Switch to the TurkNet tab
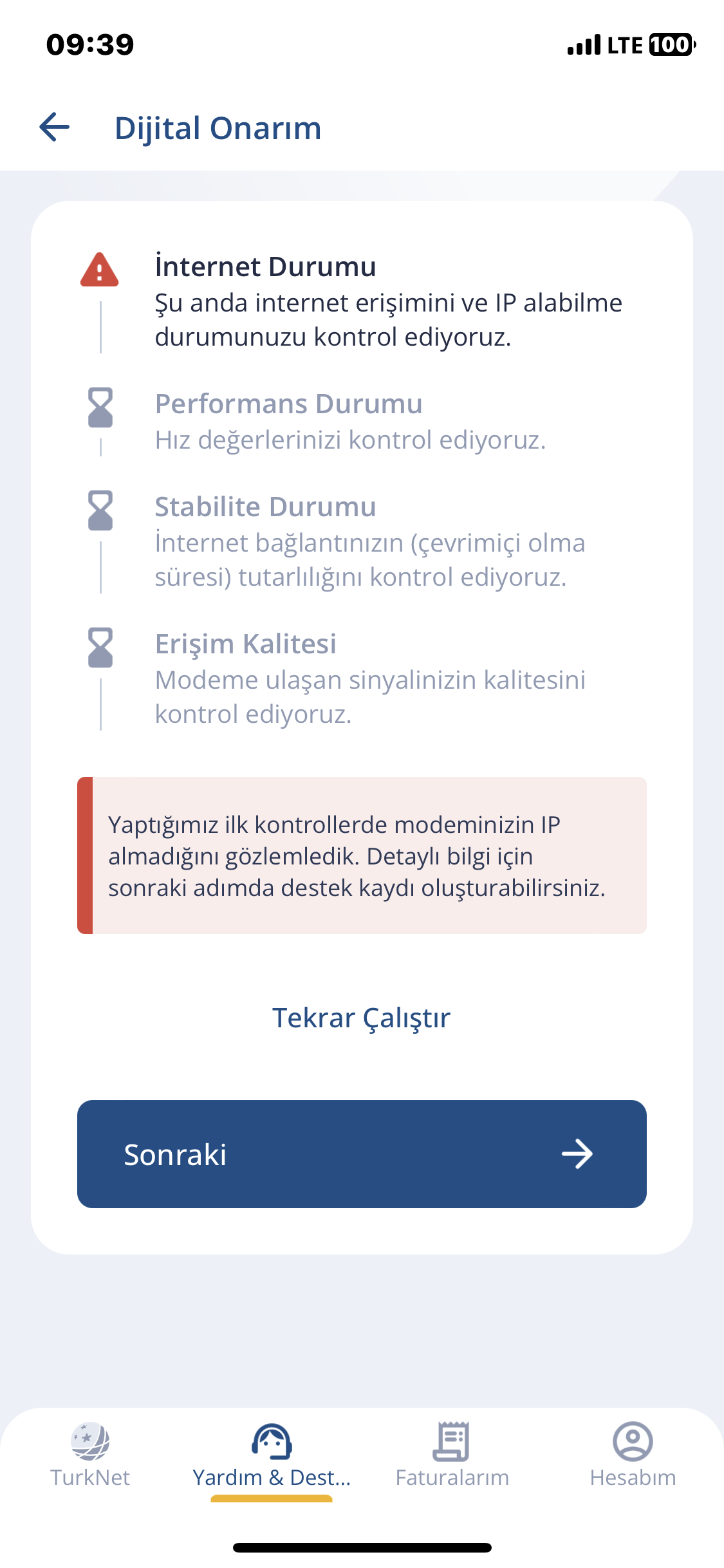Viewport: 724px width, 1568px height. [90, 1455]
